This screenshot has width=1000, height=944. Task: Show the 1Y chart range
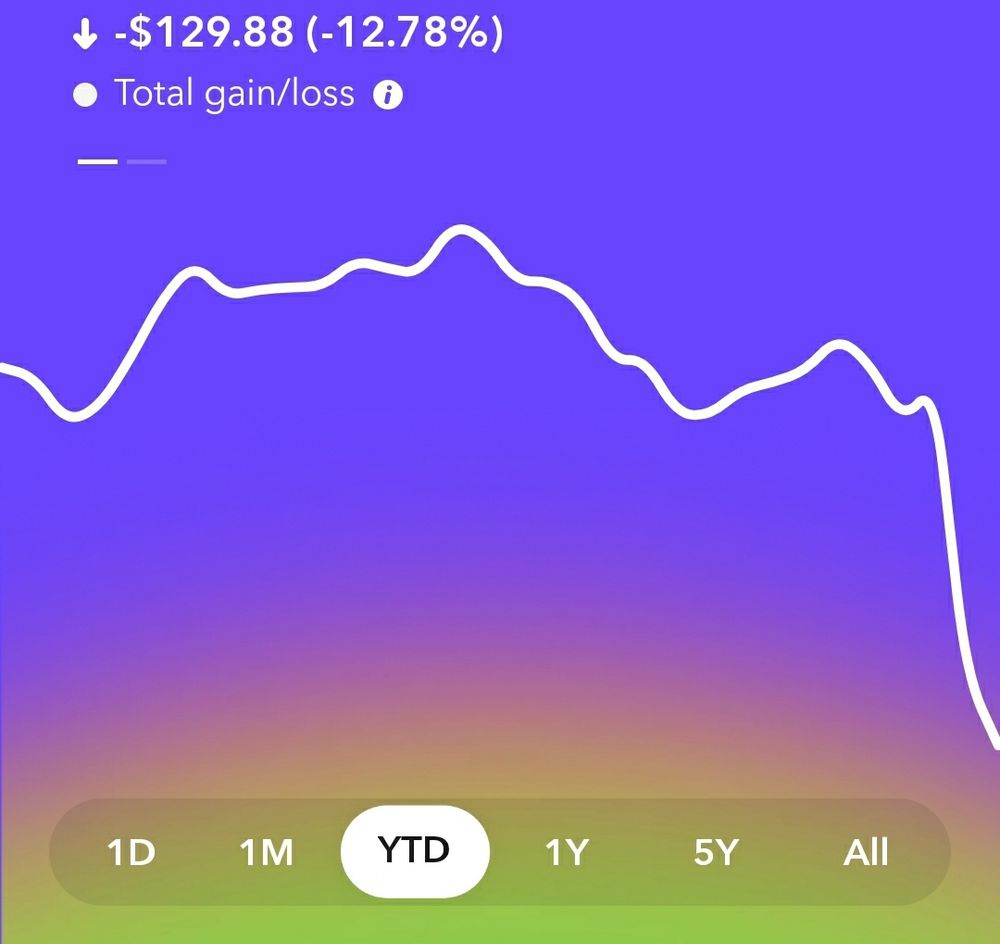(567, 852)
